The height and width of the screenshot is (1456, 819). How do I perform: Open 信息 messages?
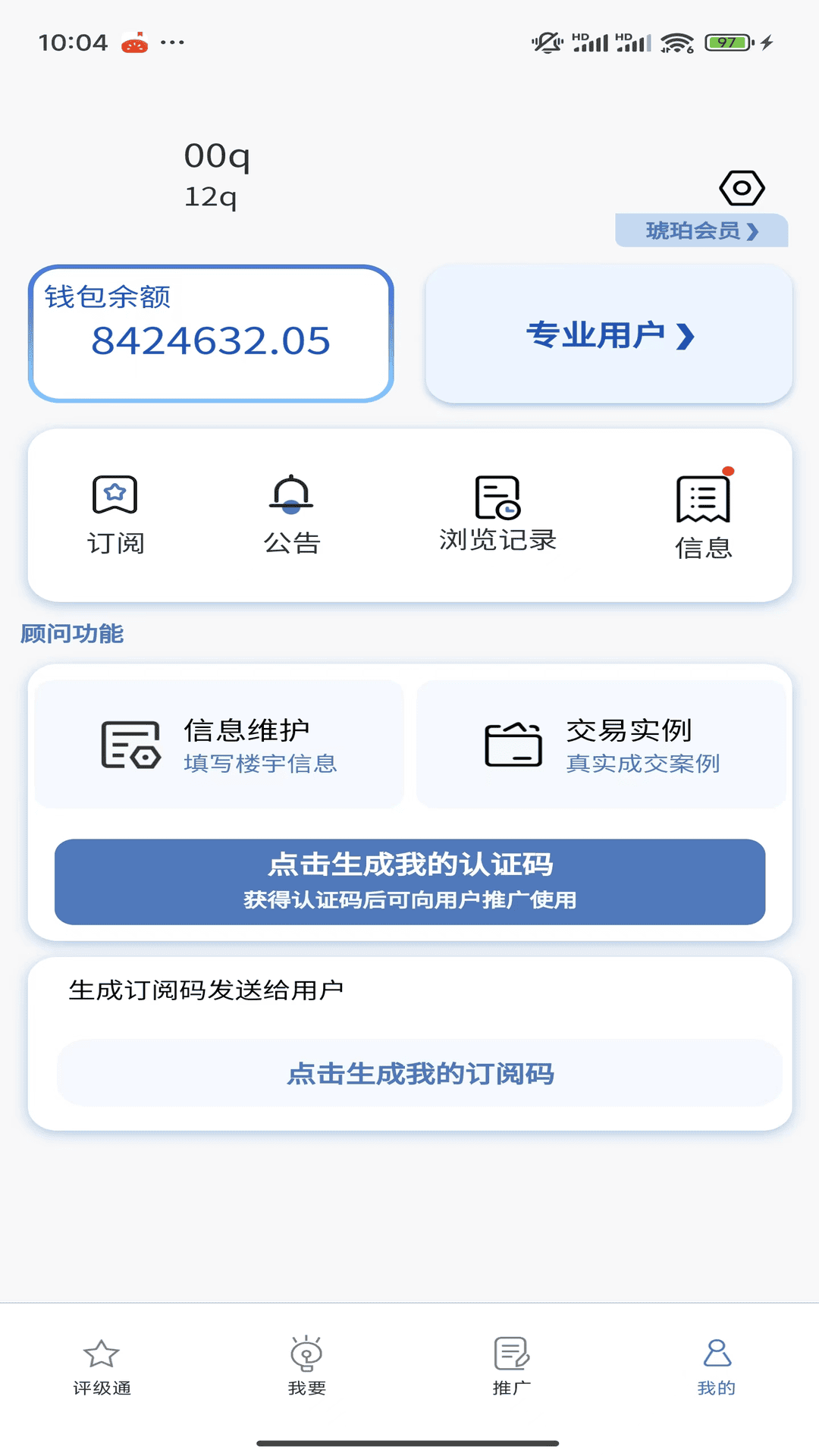(x=704, y=514)
